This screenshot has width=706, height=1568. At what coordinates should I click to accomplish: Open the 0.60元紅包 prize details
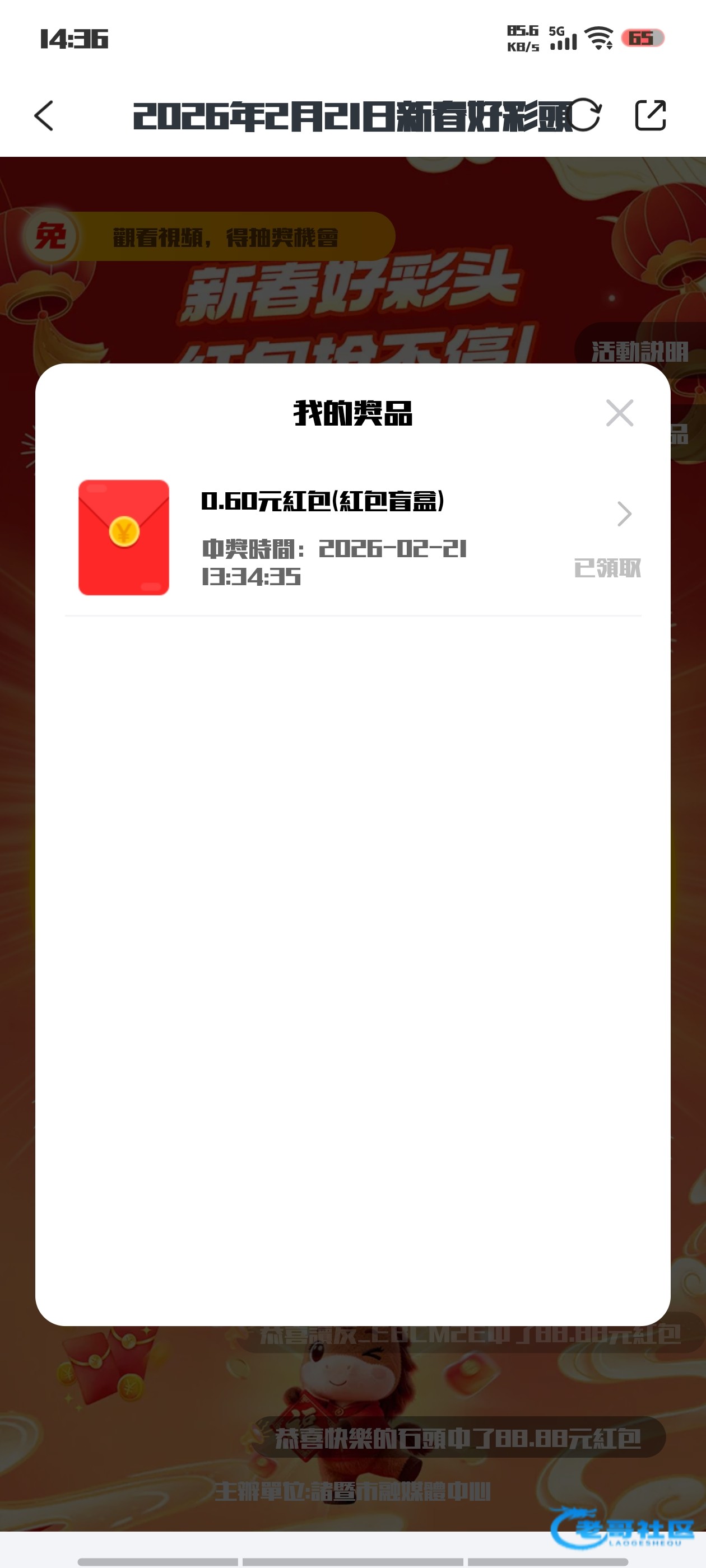pos(624,514)
